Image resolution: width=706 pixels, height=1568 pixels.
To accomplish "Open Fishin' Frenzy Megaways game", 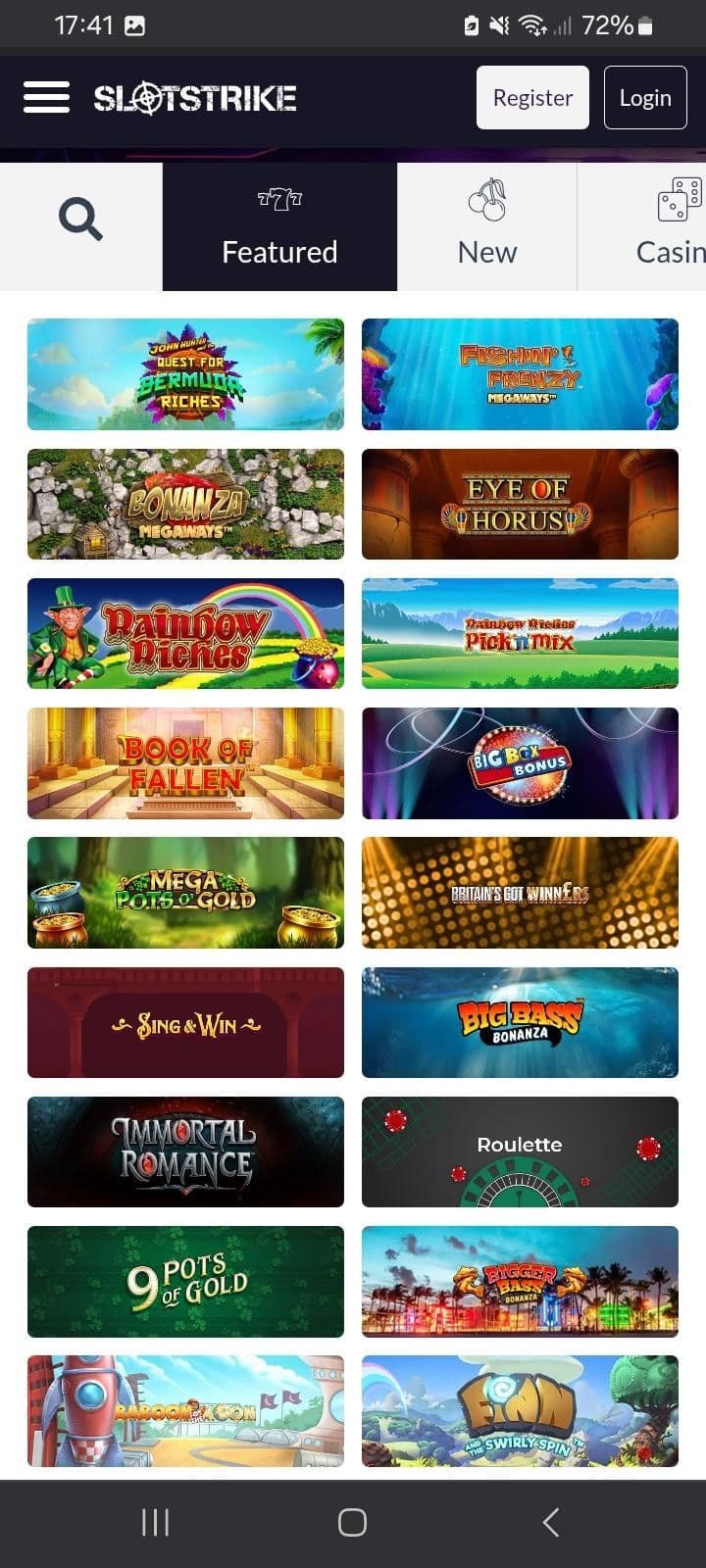I will [x=520, y=374].
